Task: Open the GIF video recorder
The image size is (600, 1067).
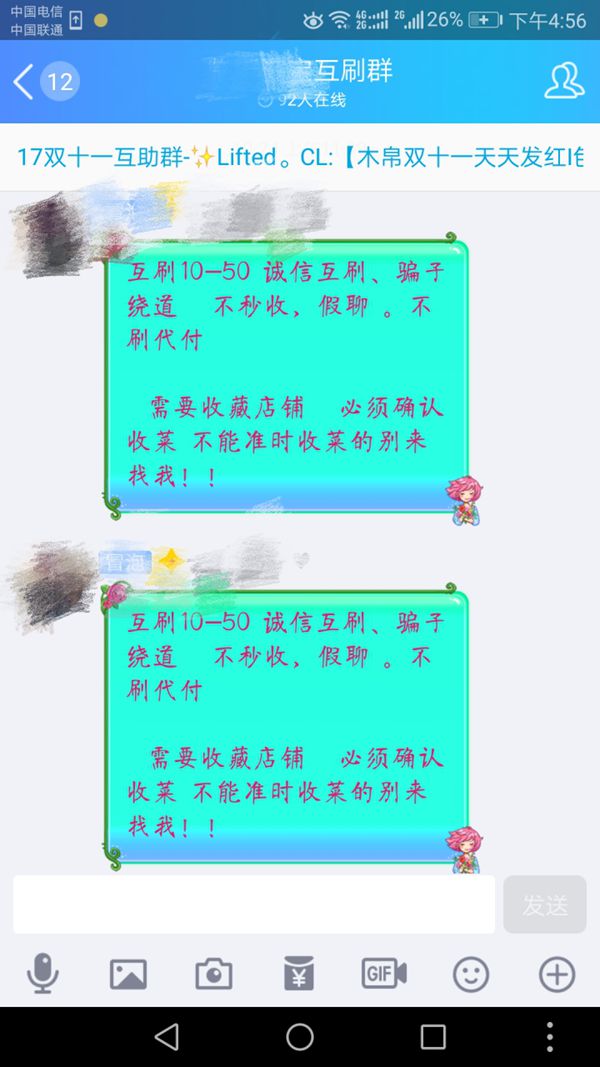Action: click(384, 973)
